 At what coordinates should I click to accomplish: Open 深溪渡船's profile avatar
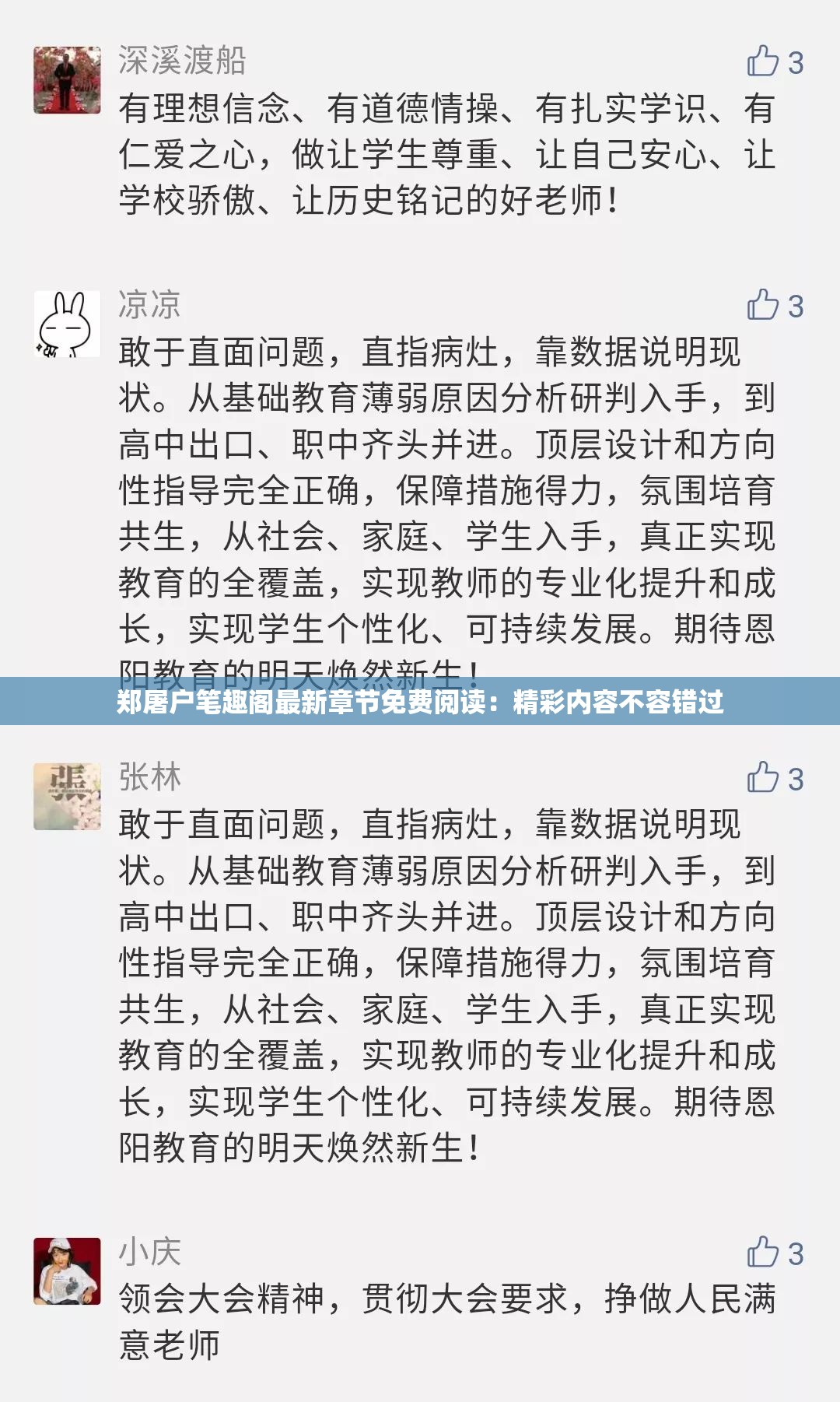pyautogui.click(x=66, y=78)
